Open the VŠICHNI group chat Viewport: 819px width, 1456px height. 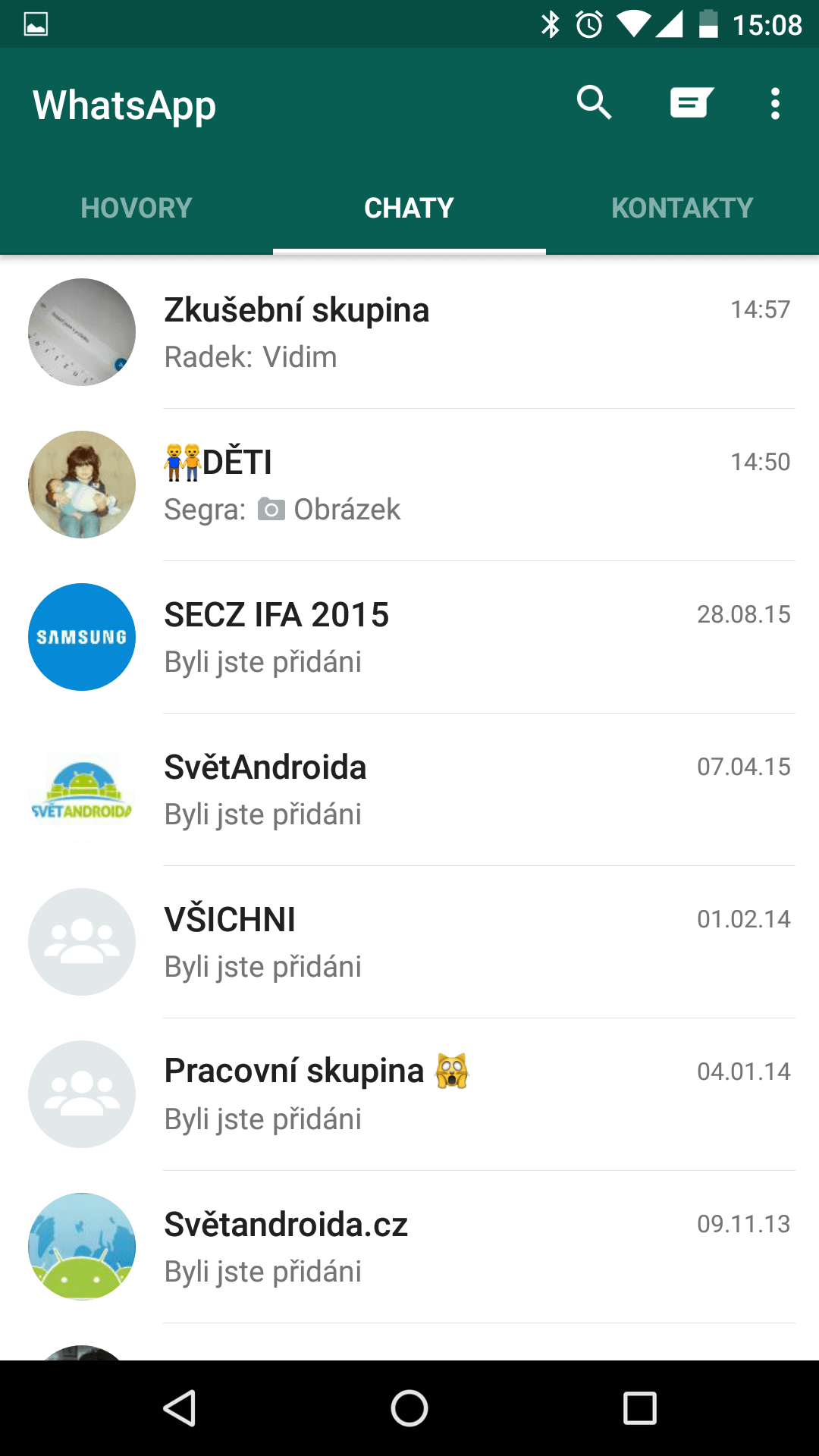click(409, 942)
